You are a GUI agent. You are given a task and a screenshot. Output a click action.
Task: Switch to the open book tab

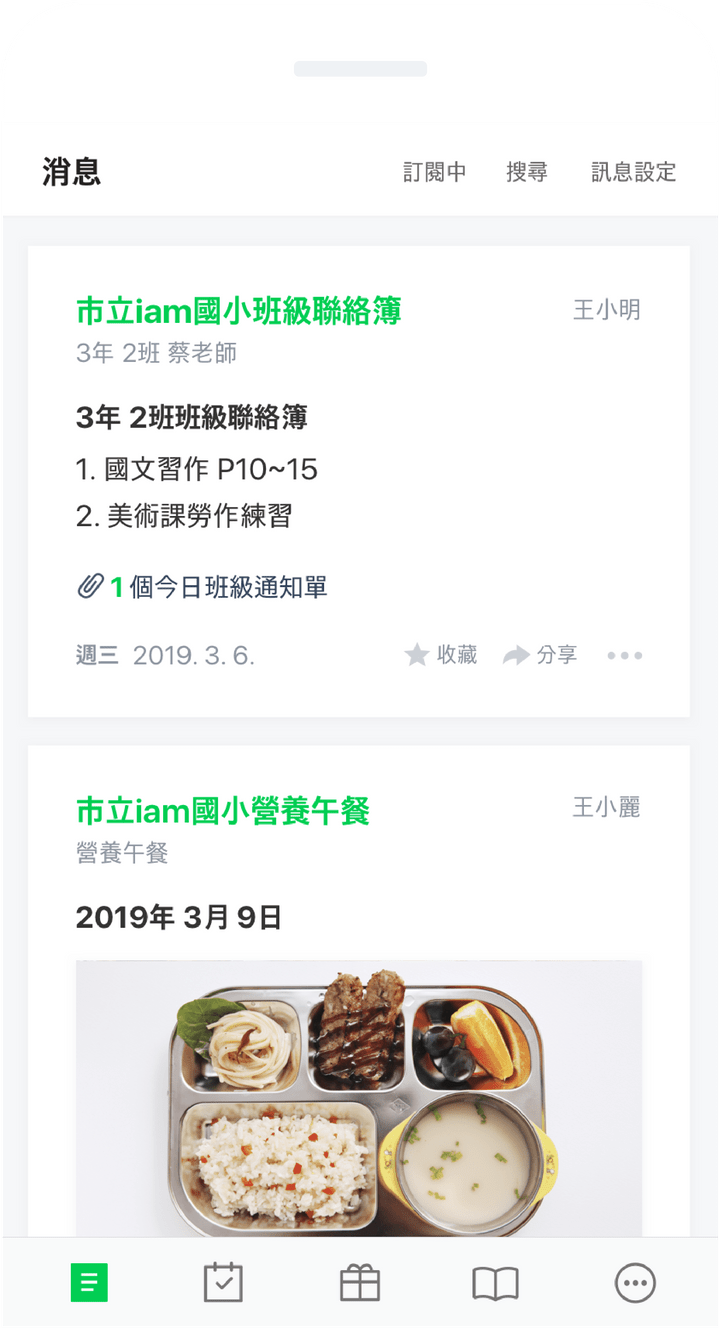pyautogui.click(x=495, y=1283)
